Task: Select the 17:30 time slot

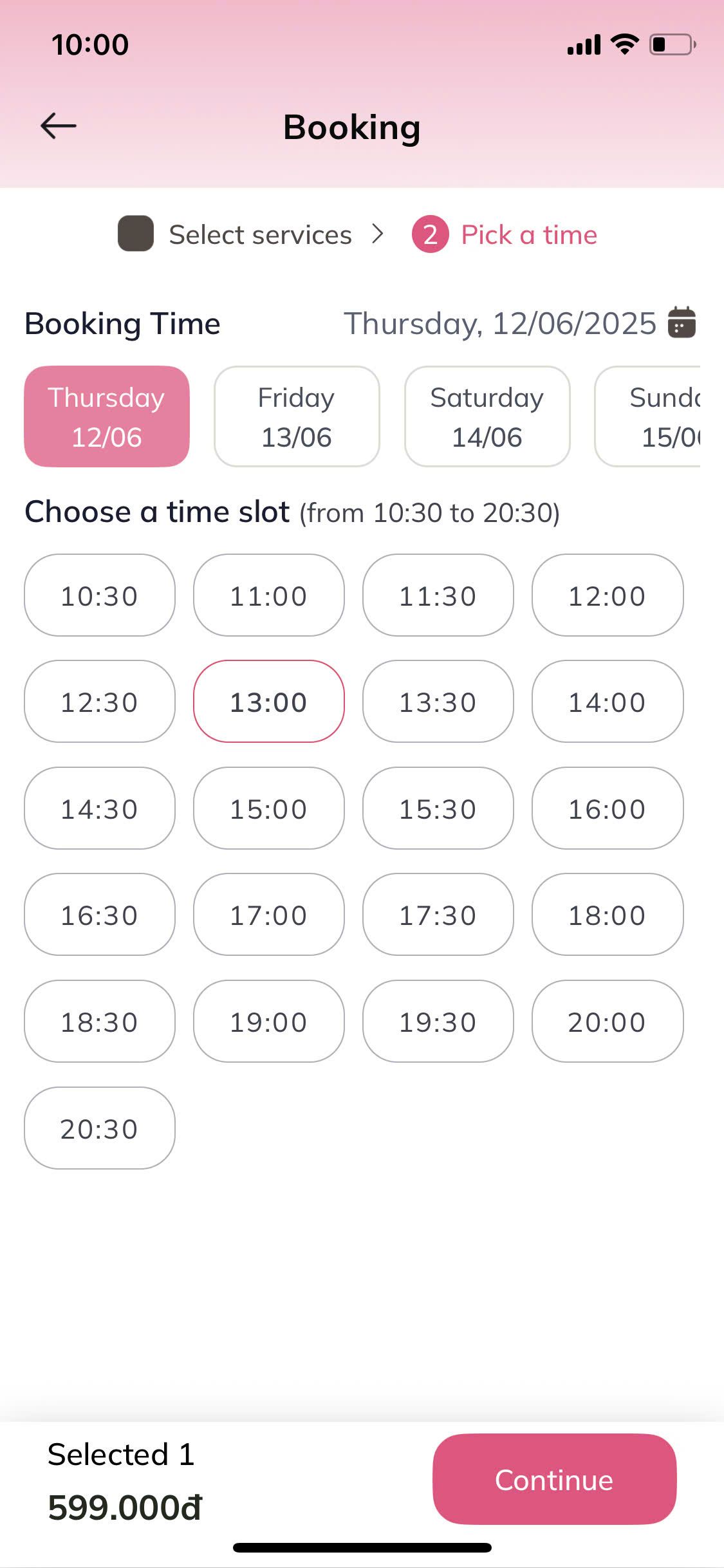Action: pos(438,915)
